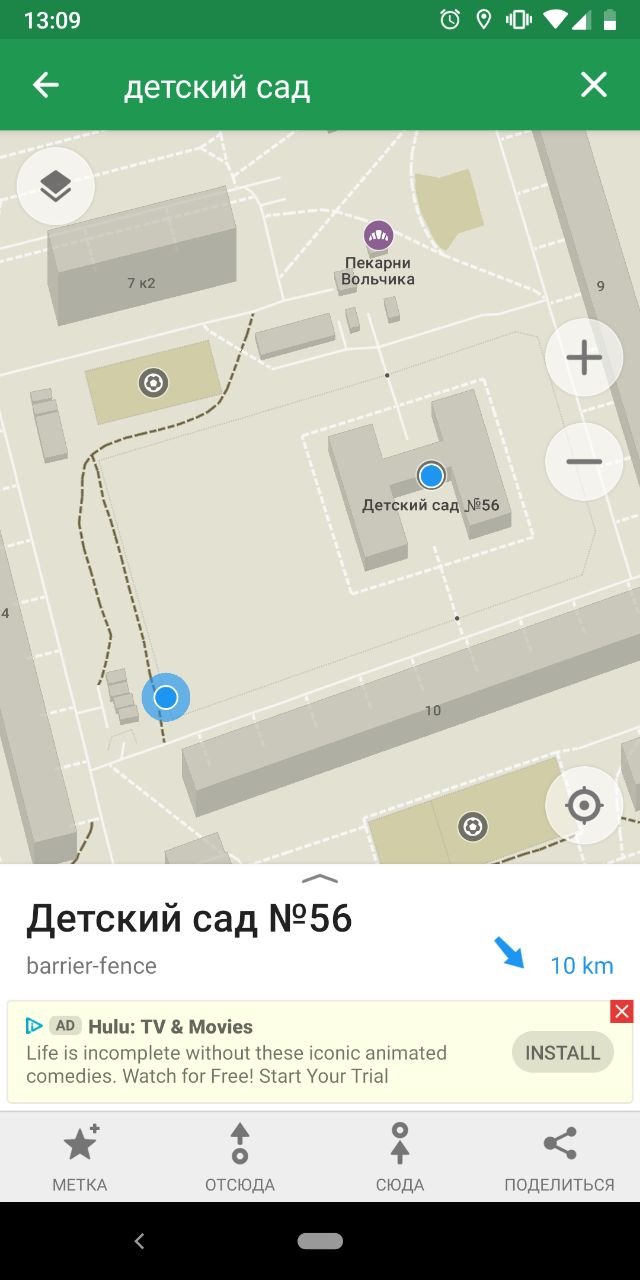This screenshot has width=640, height=1280.
Task: Close the Hulu ad banner
Action: pyautogui.click(x=622, y=1012)
